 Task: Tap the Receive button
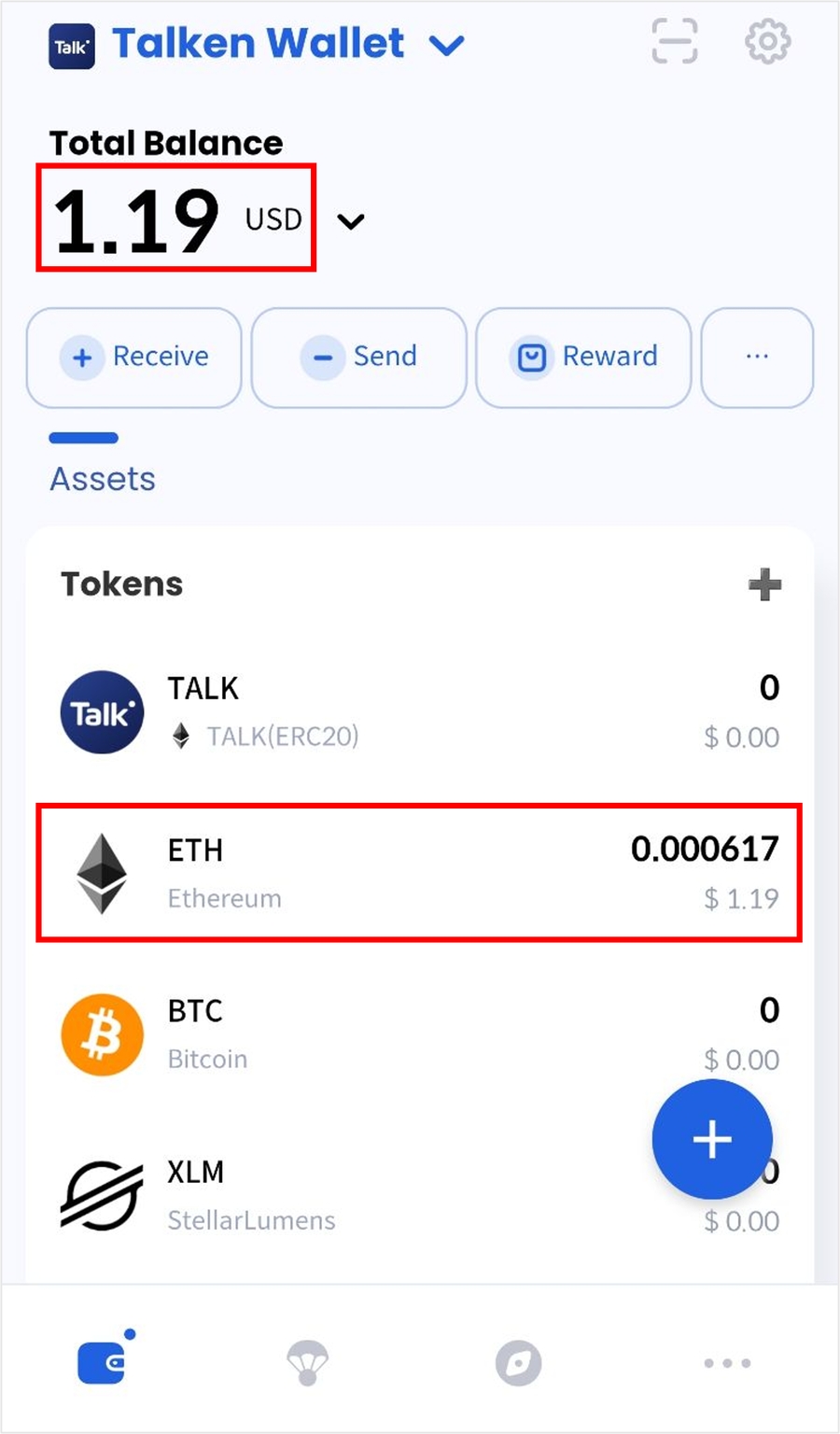[134, 358]
